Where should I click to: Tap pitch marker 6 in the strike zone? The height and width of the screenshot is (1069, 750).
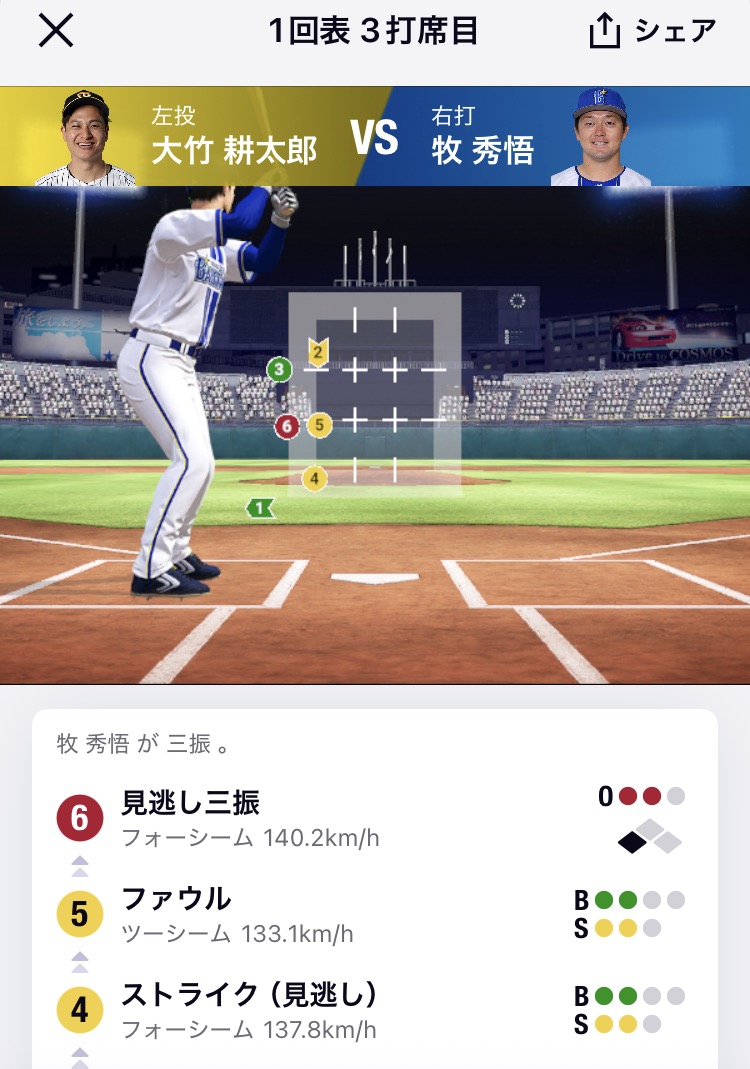point(287,427)
